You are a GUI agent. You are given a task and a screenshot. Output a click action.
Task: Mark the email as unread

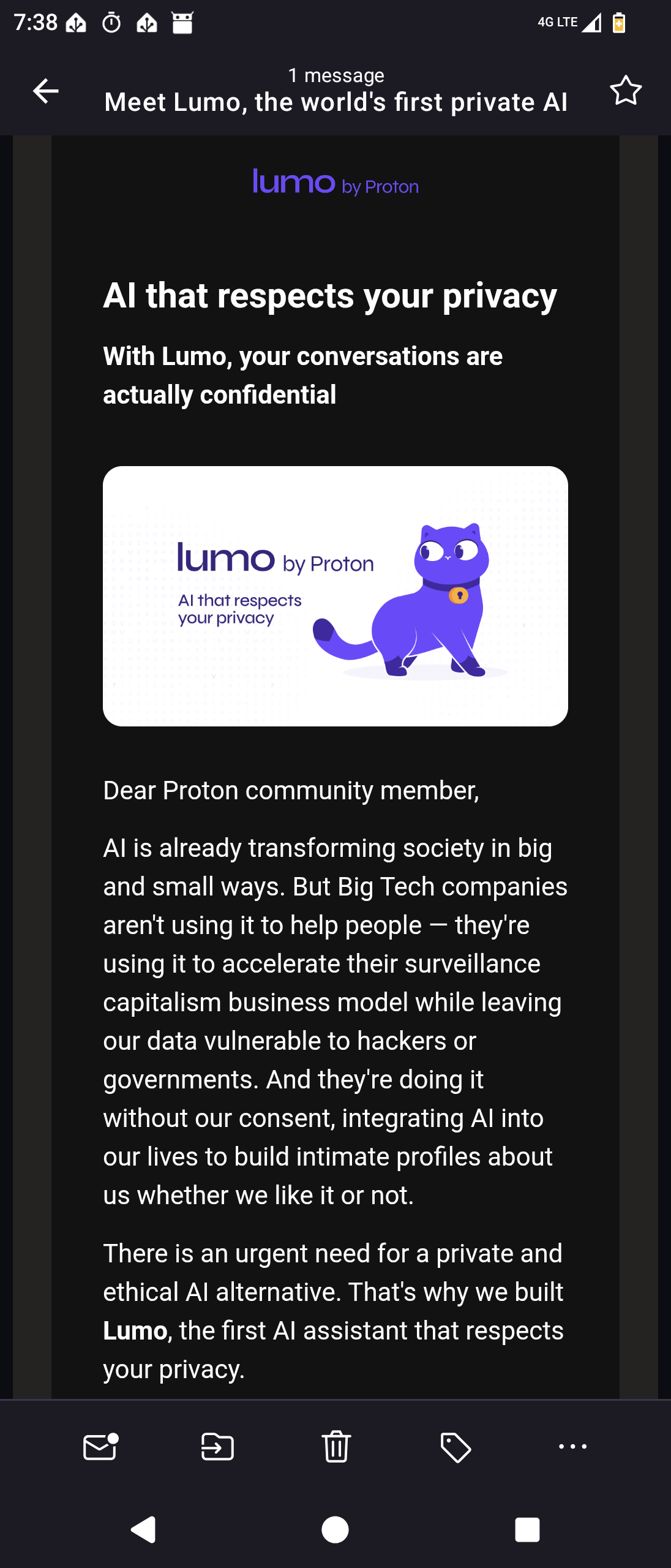100,1447
